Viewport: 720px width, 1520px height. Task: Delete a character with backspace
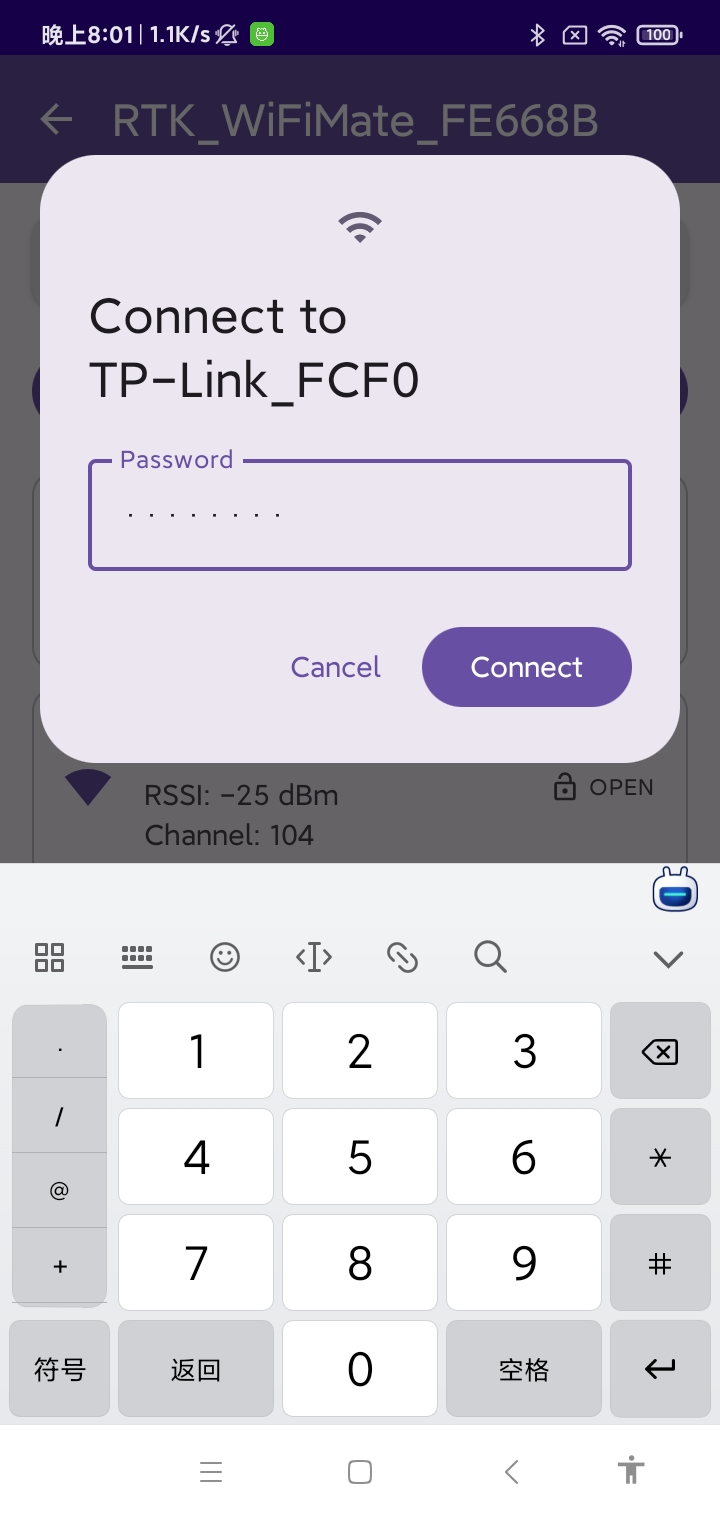click(659, 1051)
